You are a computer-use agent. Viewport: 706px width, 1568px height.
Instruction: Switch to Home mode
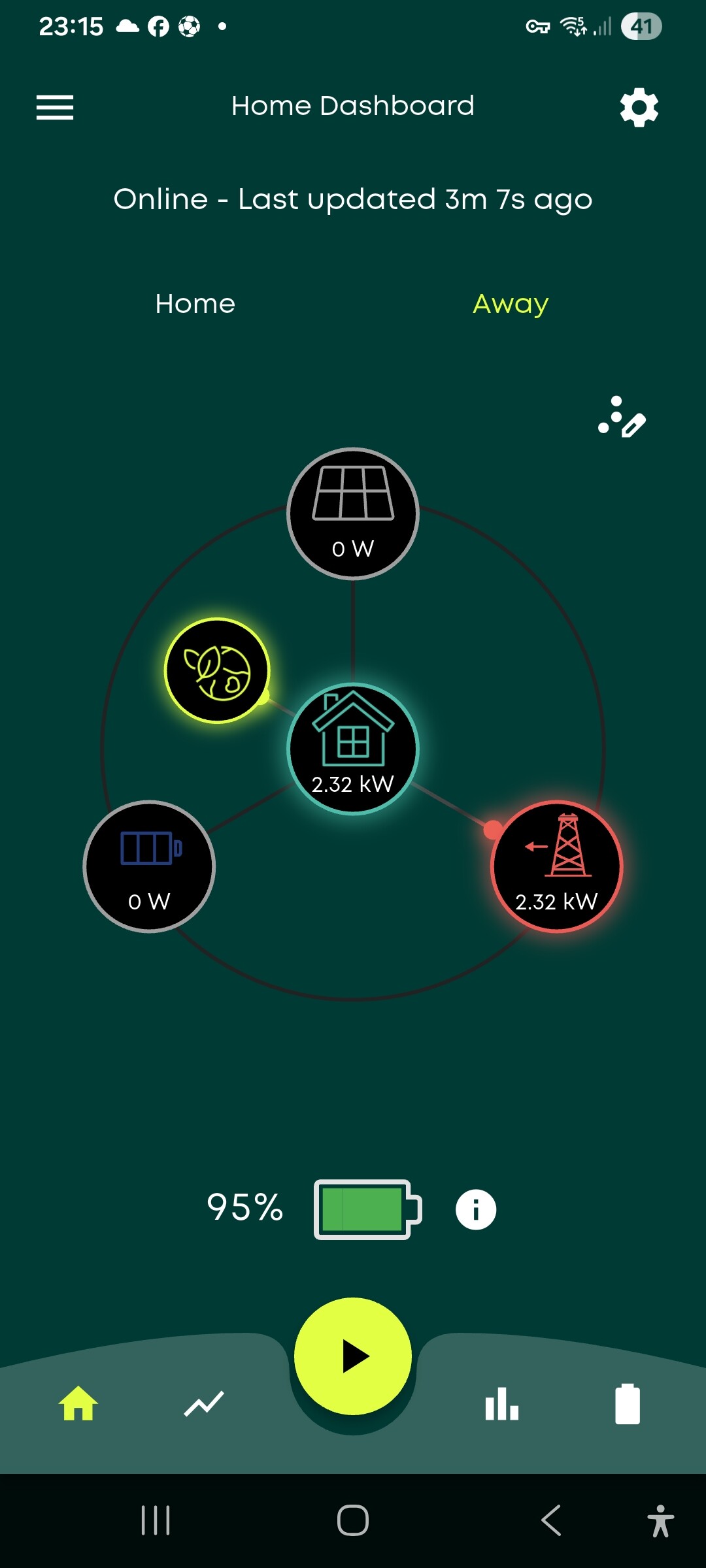(195, 304)
